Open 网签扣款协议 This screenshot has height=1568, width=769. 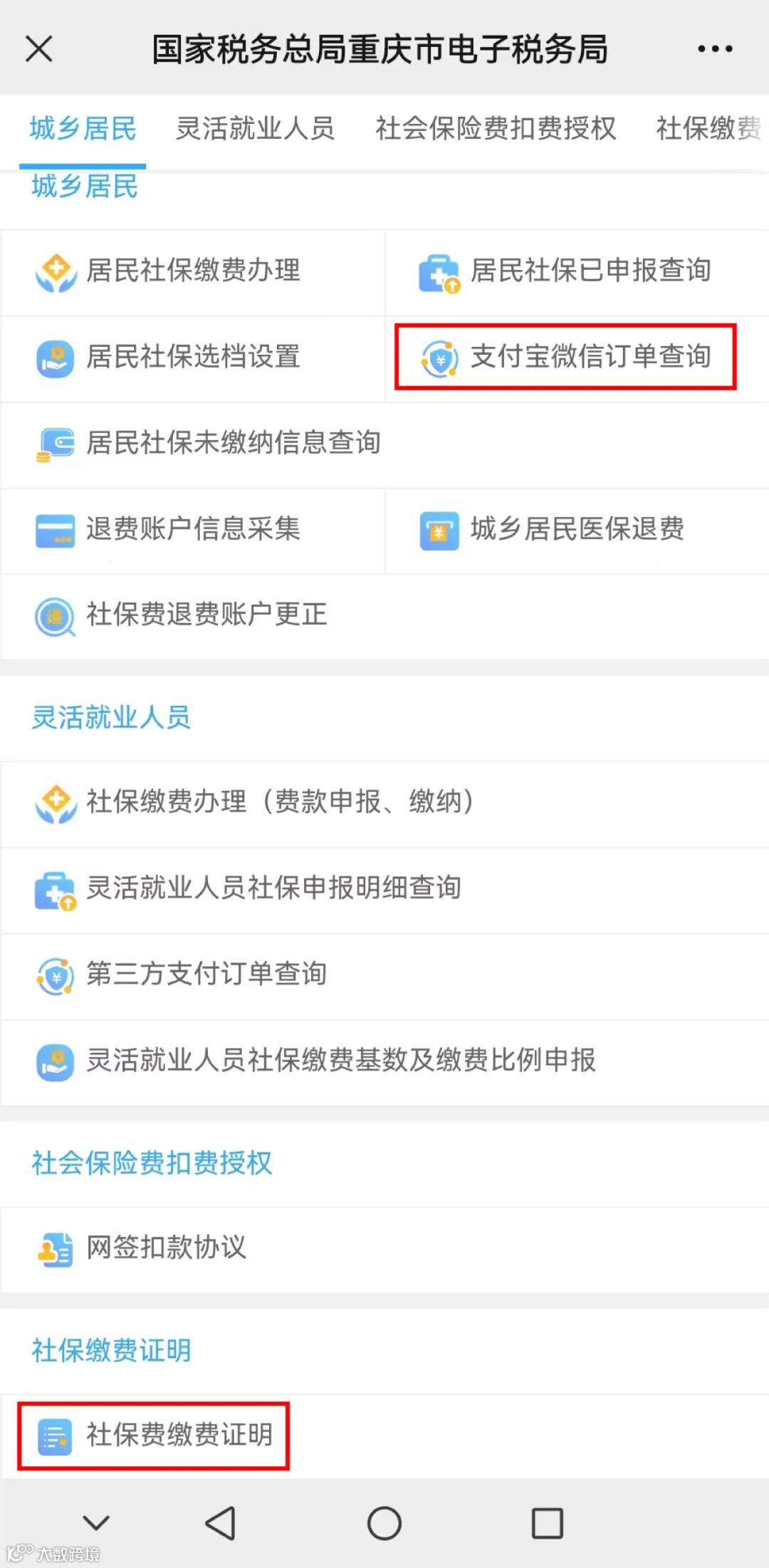coord(165,1248)
